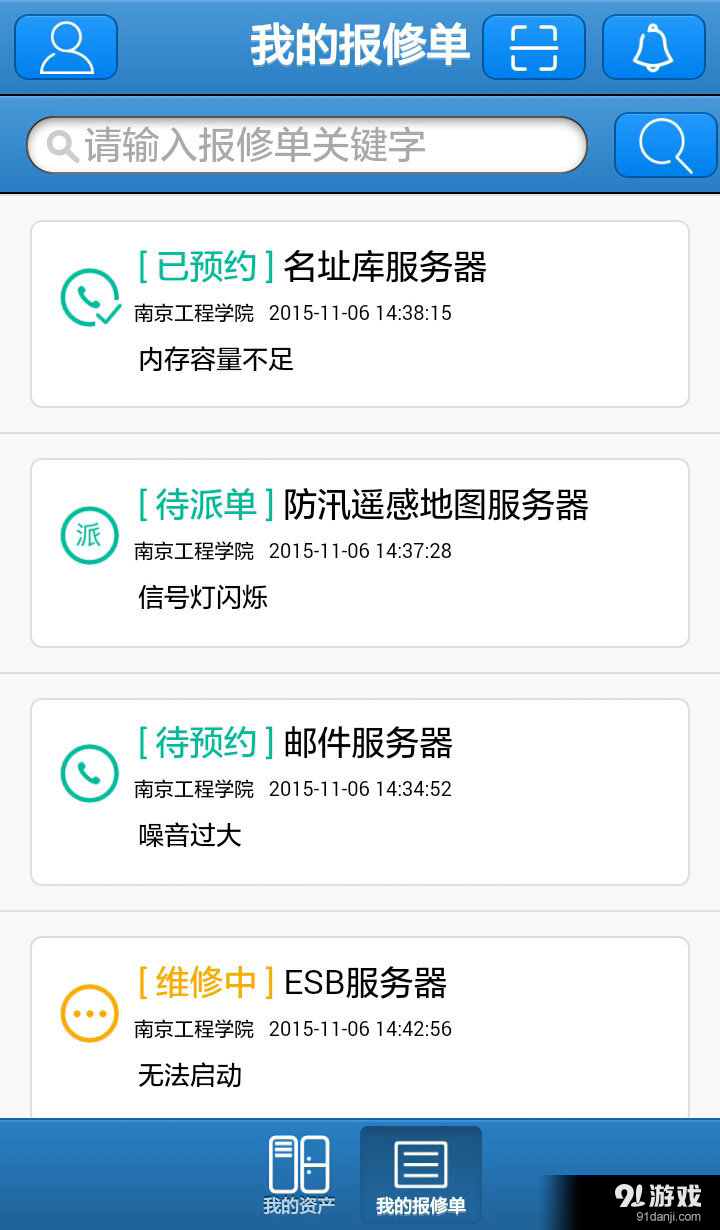The height and width of the screenshot is (1230, 720).
Task: Click the [待派单] status label
Action: (x=205, y=506)
